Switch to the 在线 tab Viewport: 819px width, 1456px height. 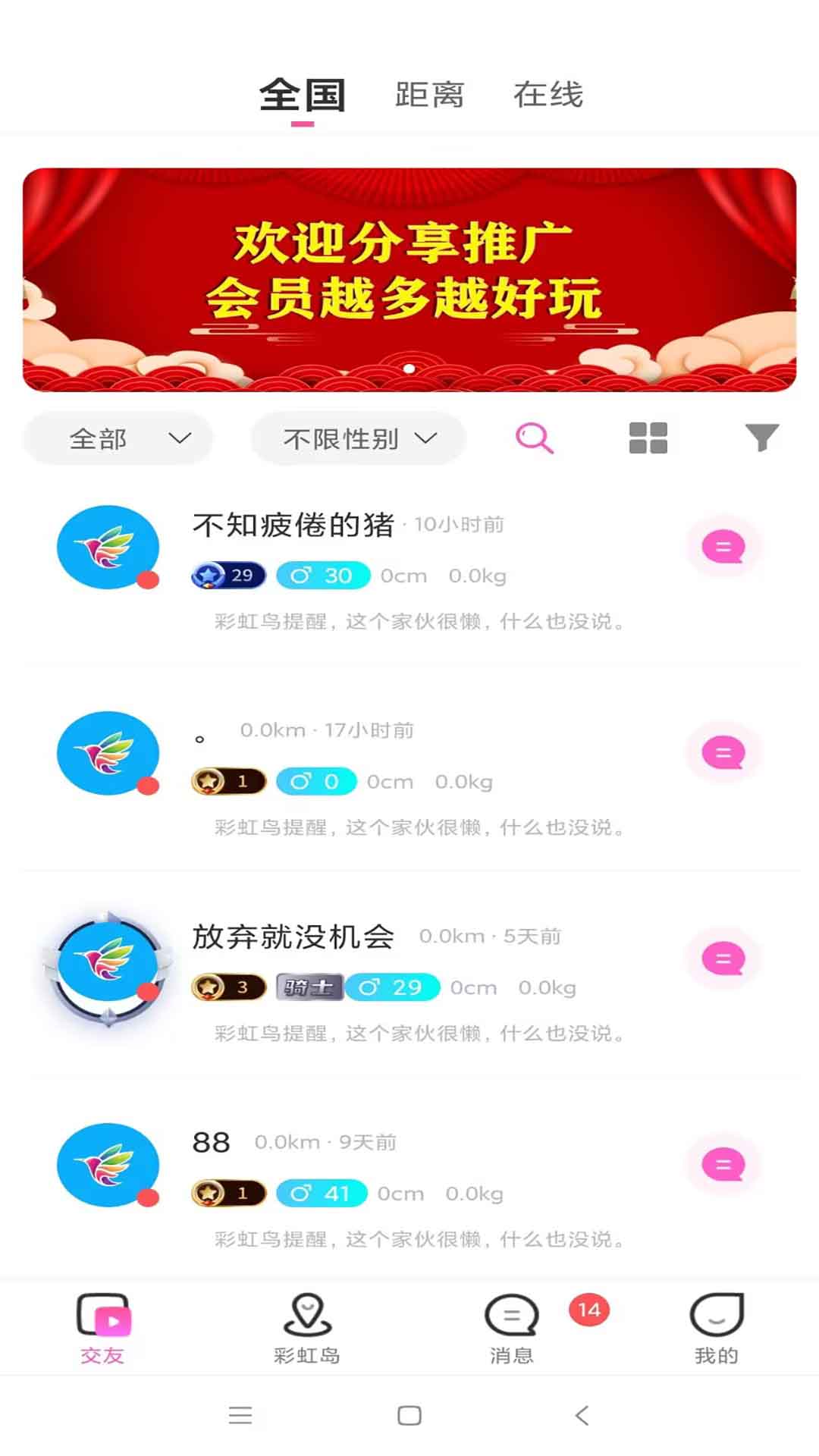(x=548, y=96)
